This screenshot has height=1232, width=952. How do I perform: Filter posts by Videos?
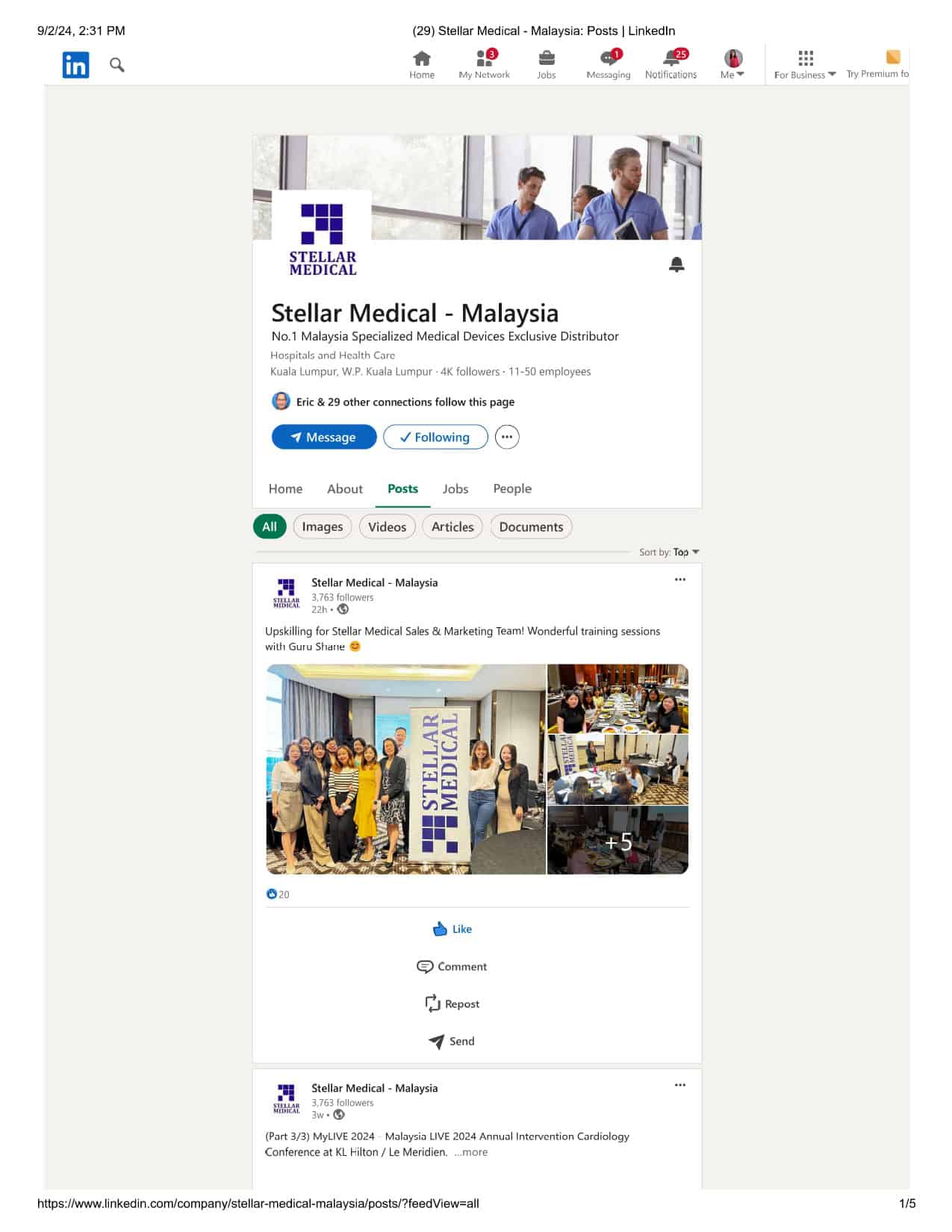click(x=387, y=526)
